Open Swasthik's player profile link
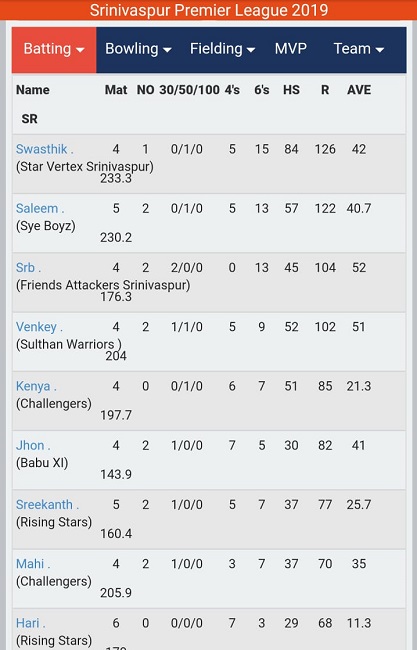This screenshot has width=417, height=650. point(44,149)
